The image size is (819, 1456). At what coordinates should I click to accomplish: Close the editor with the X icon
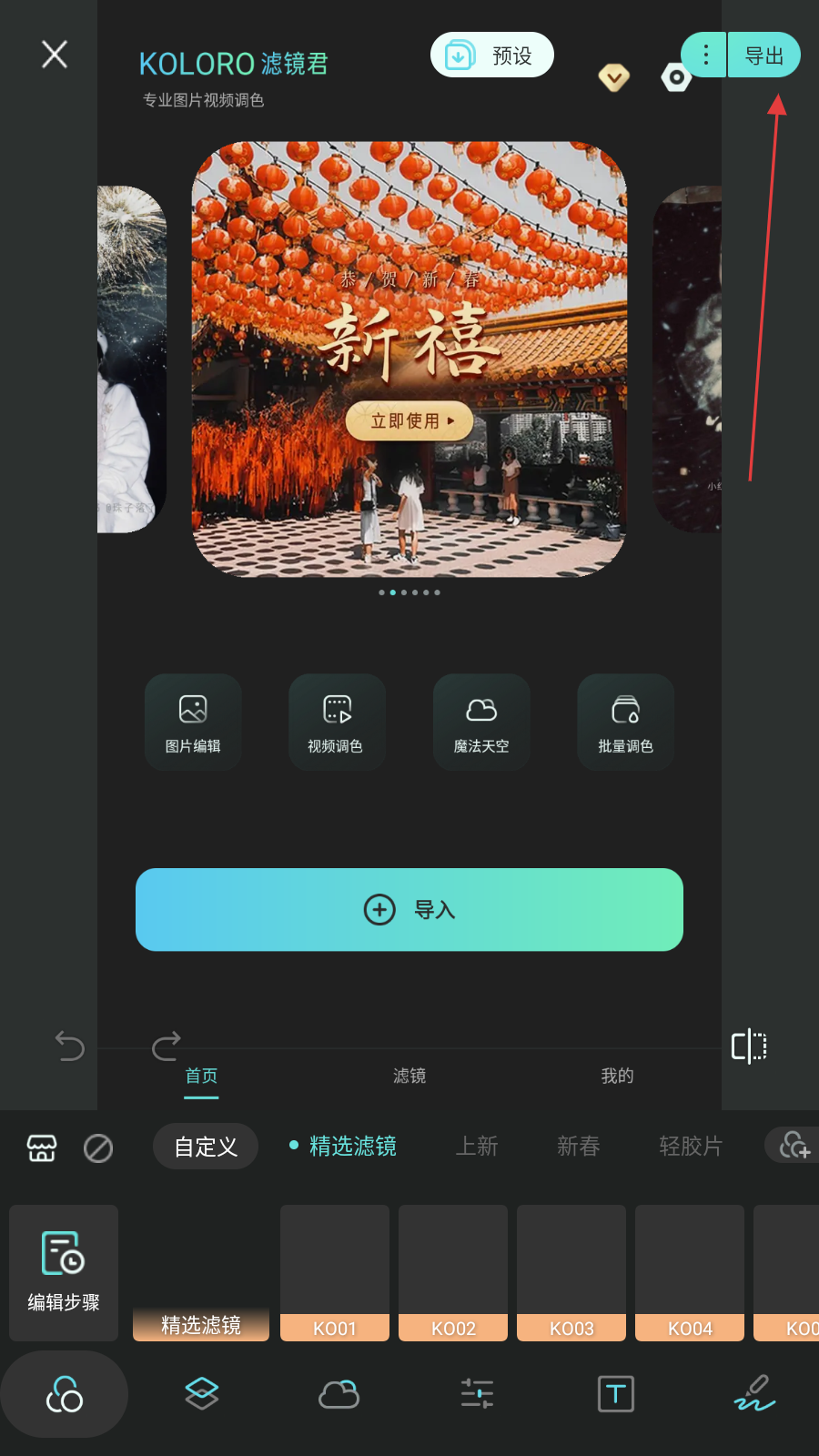tap(55, 55)
